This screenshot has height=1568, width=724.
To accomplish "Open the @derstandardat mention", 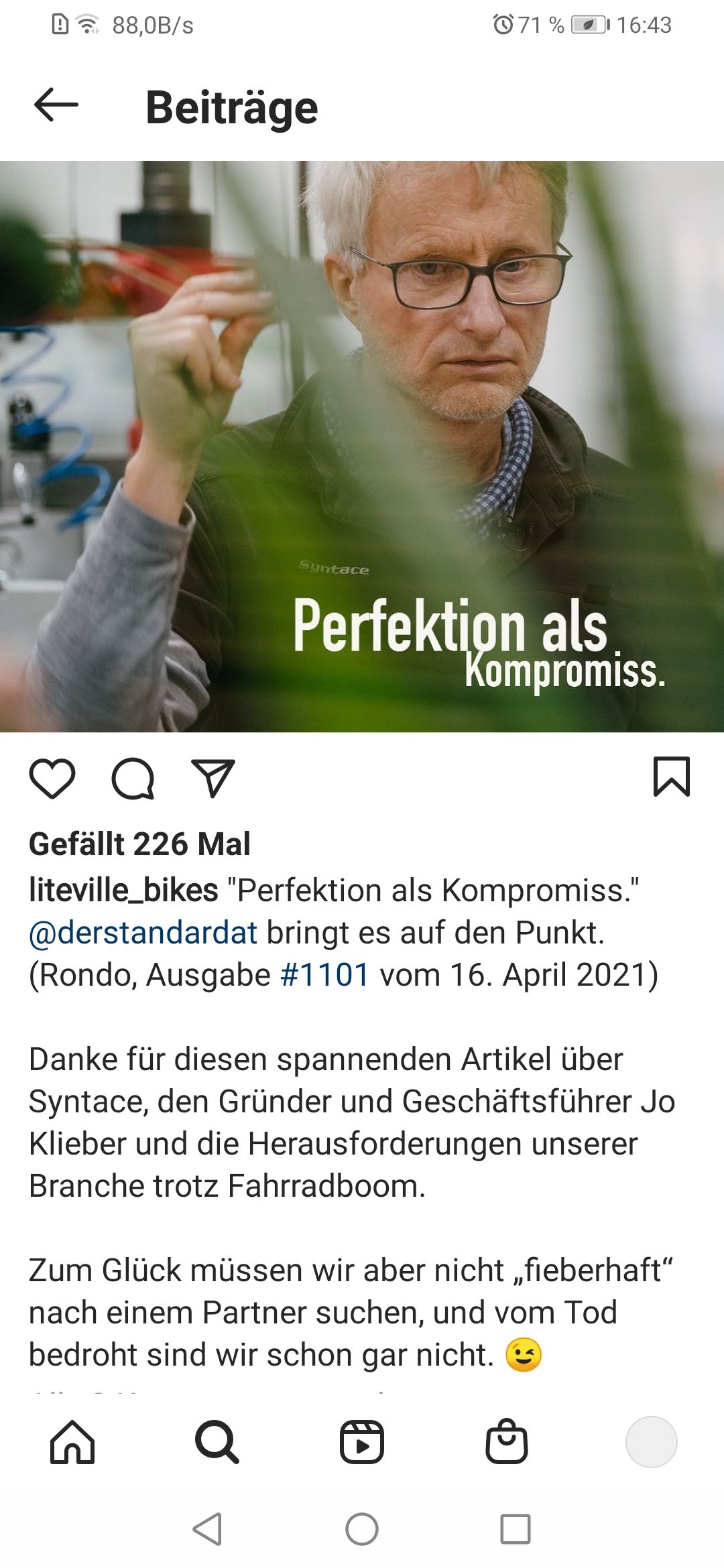I will [x=143, y=933].
